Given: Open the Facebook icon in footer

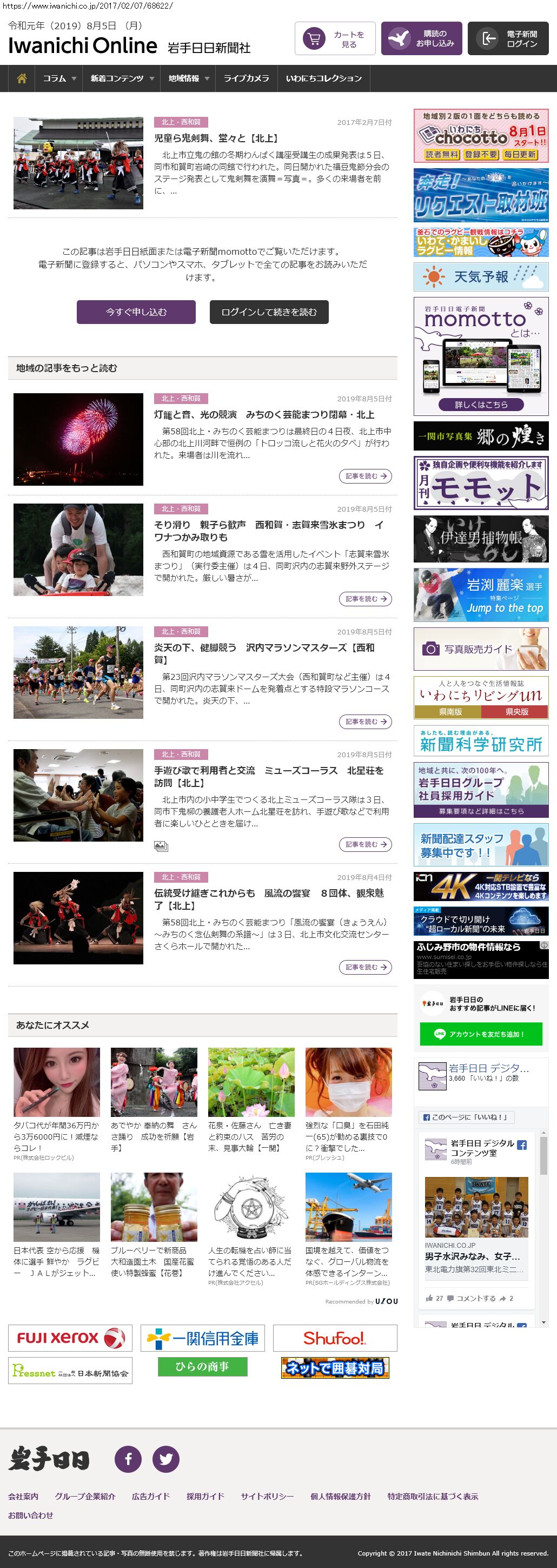Looking at the screenshot, I should pyautogui.click(x=129, y=1459).
